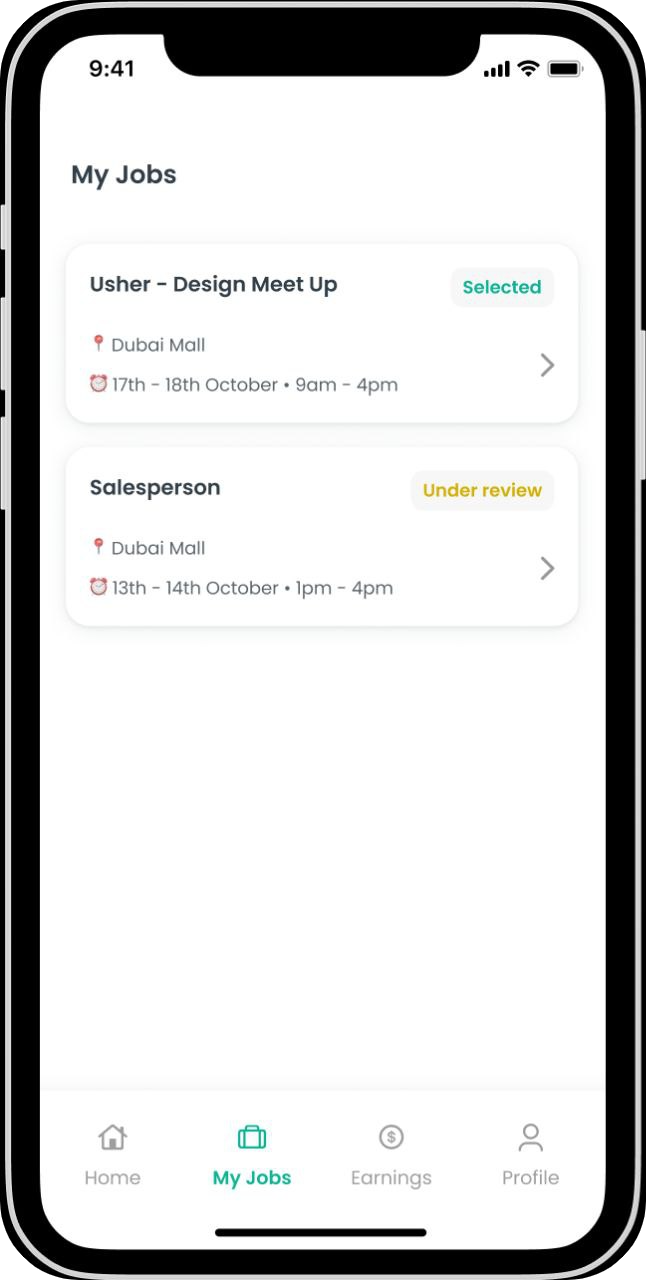This screenshot has width=646, height=1280.
Task: Open the Salesperson job card
Action: tap(321, 537)
